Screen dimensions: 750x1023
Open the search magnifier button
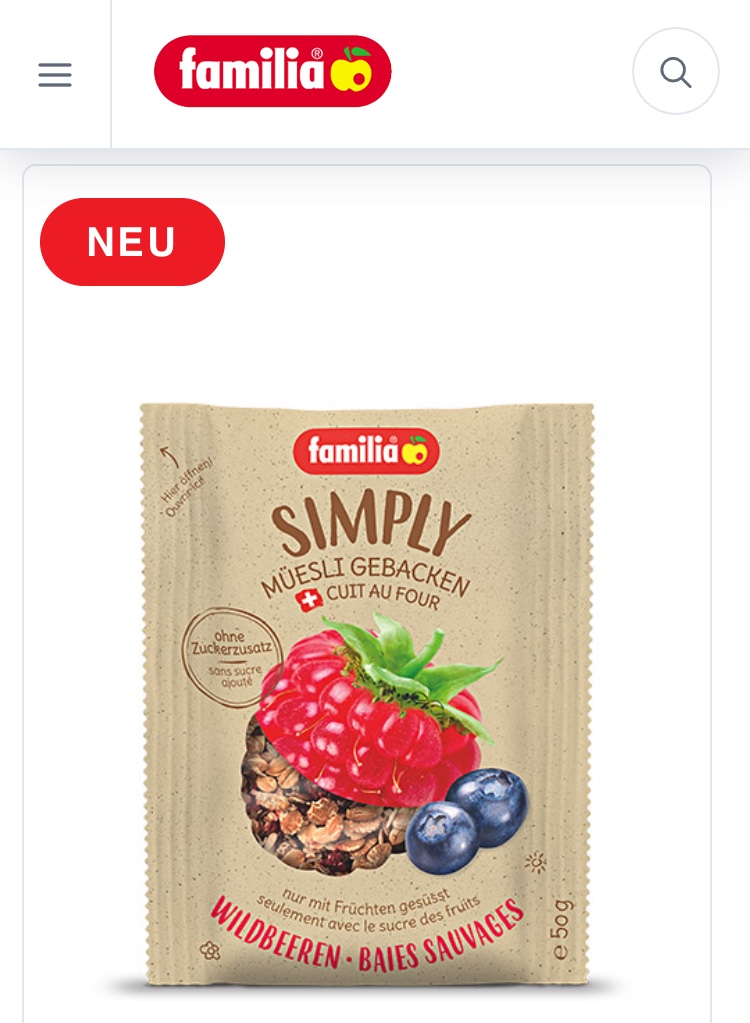[x=675, y=72]
